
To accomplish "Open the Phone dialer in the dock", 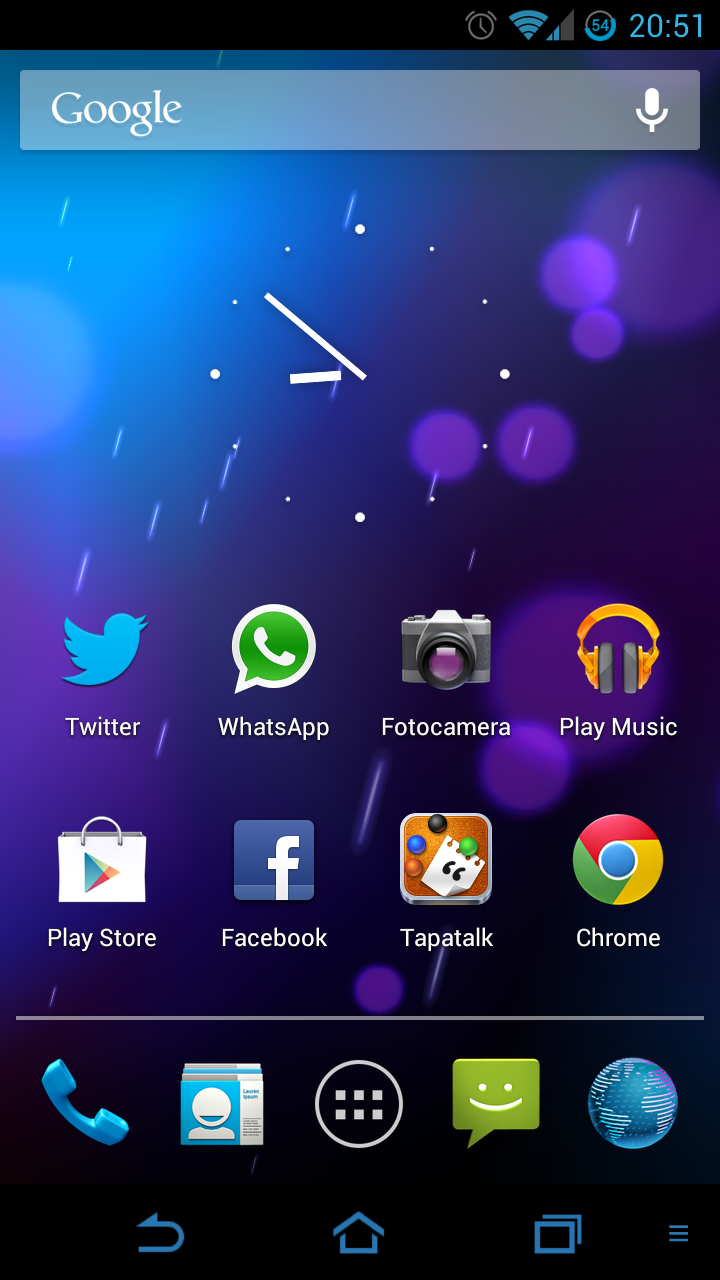I will [85, 1103].
